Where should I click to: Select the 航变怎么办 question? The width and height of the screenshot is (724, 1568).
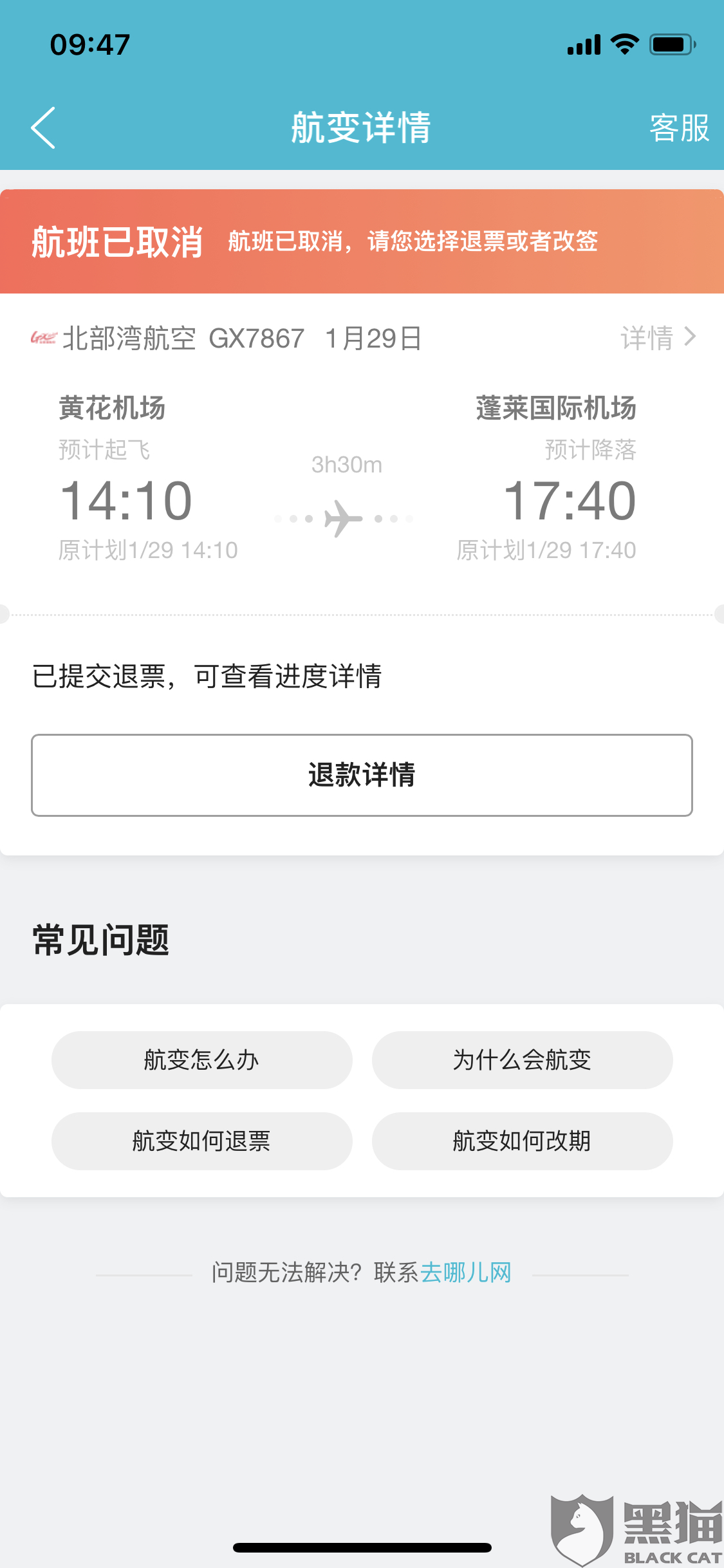[201, 1060]
